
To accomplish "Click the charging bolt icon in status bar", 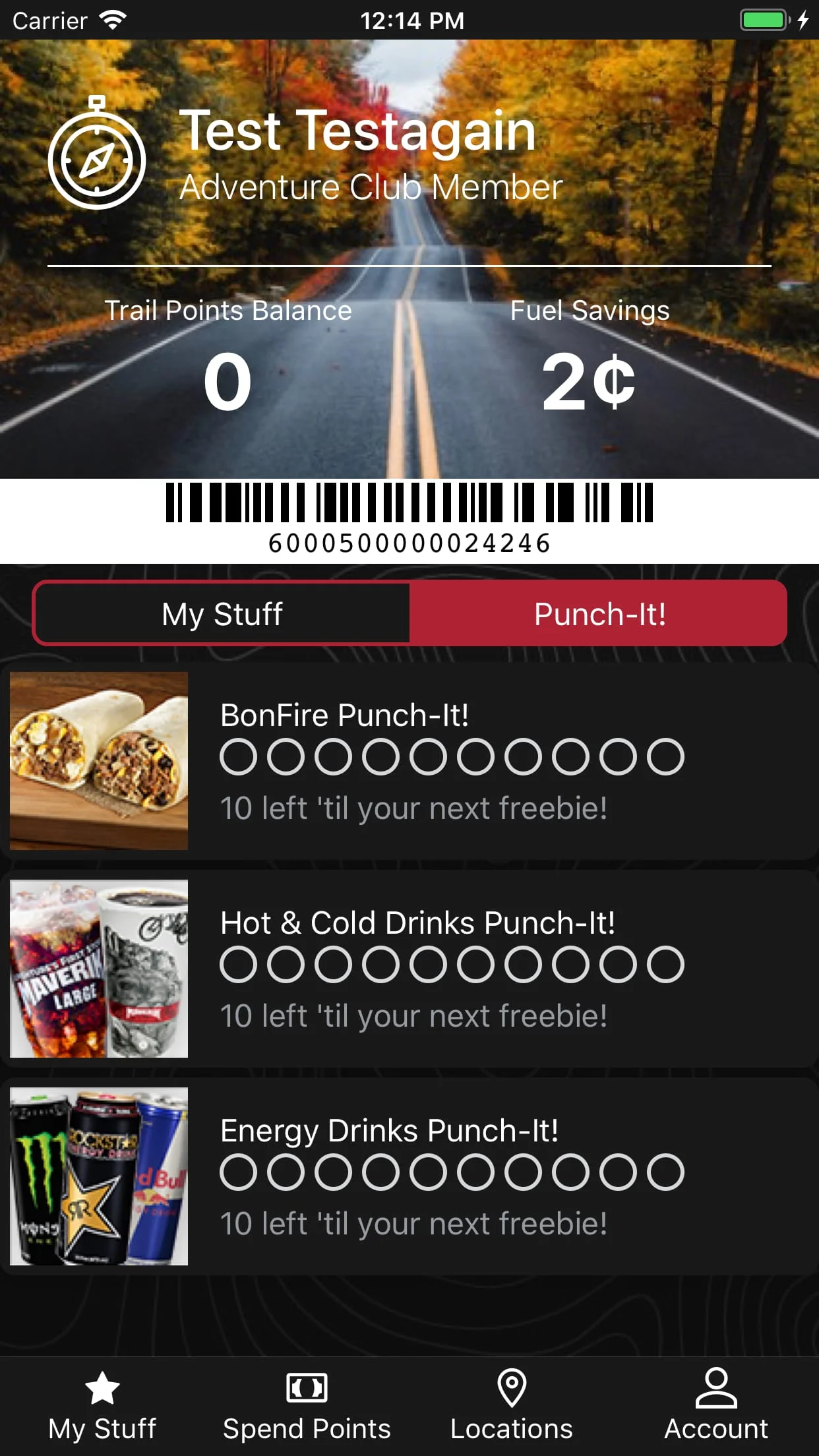I will (x=803, y=20).
